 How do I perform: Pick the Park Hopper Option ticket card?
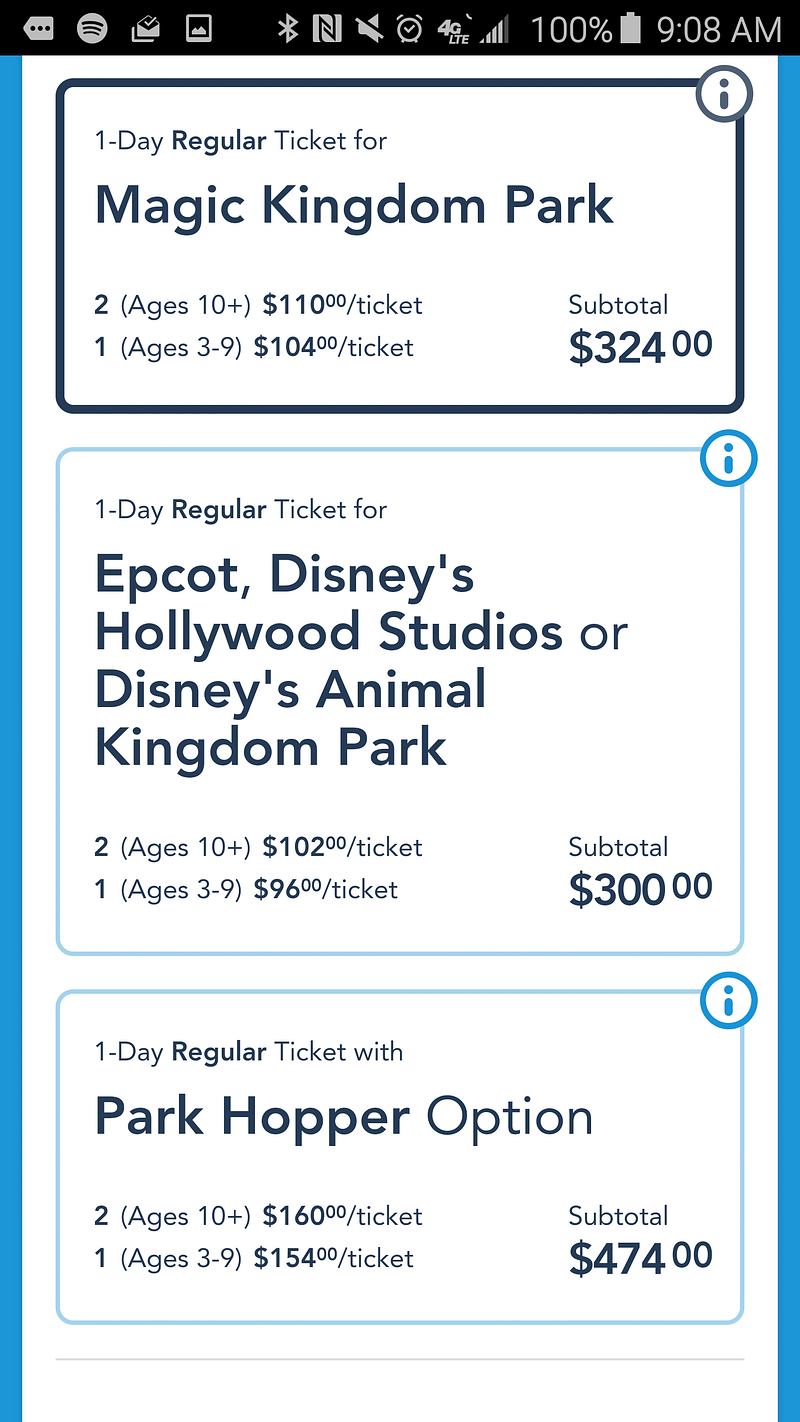click(x=400, y=1156)
